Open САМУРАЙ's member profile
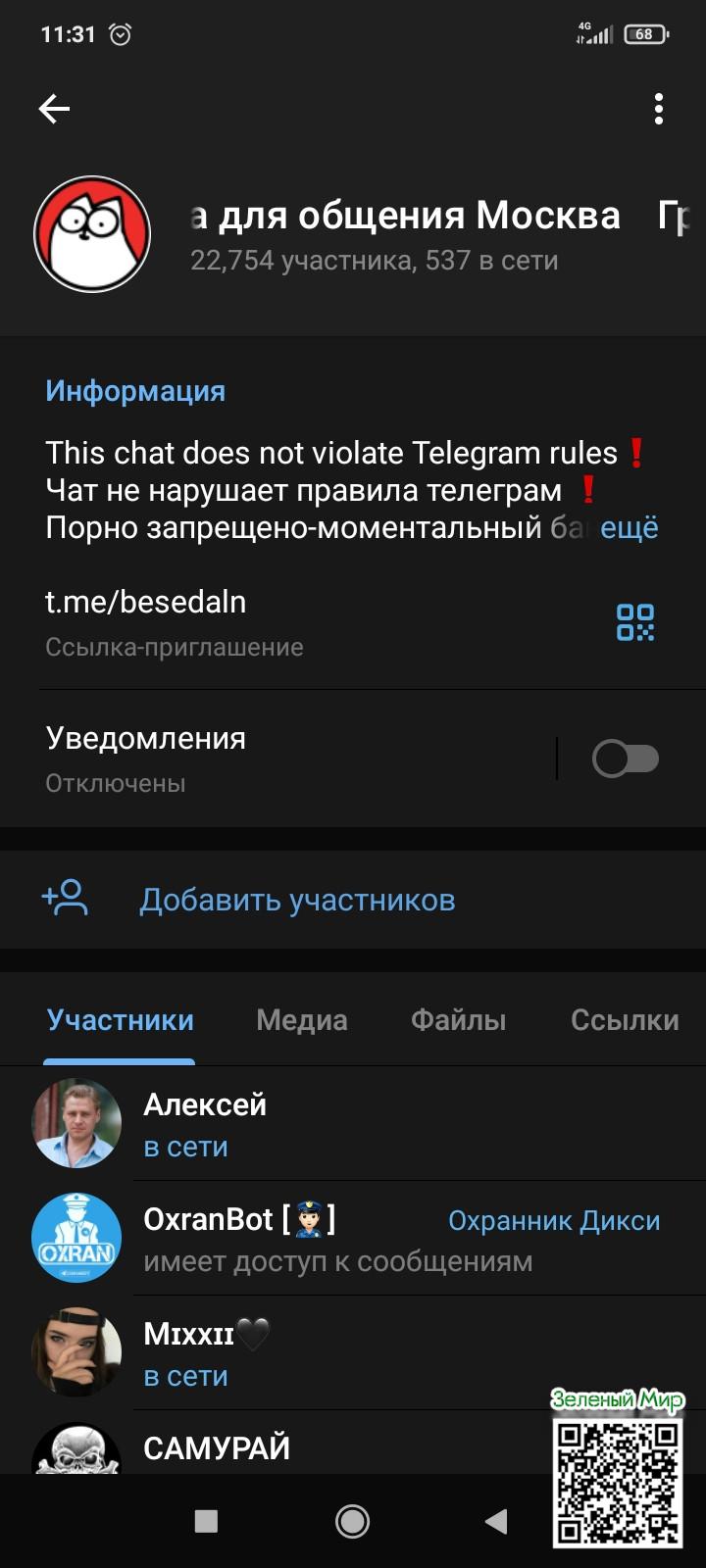The image size is (706, 1568). (294, 1445)
